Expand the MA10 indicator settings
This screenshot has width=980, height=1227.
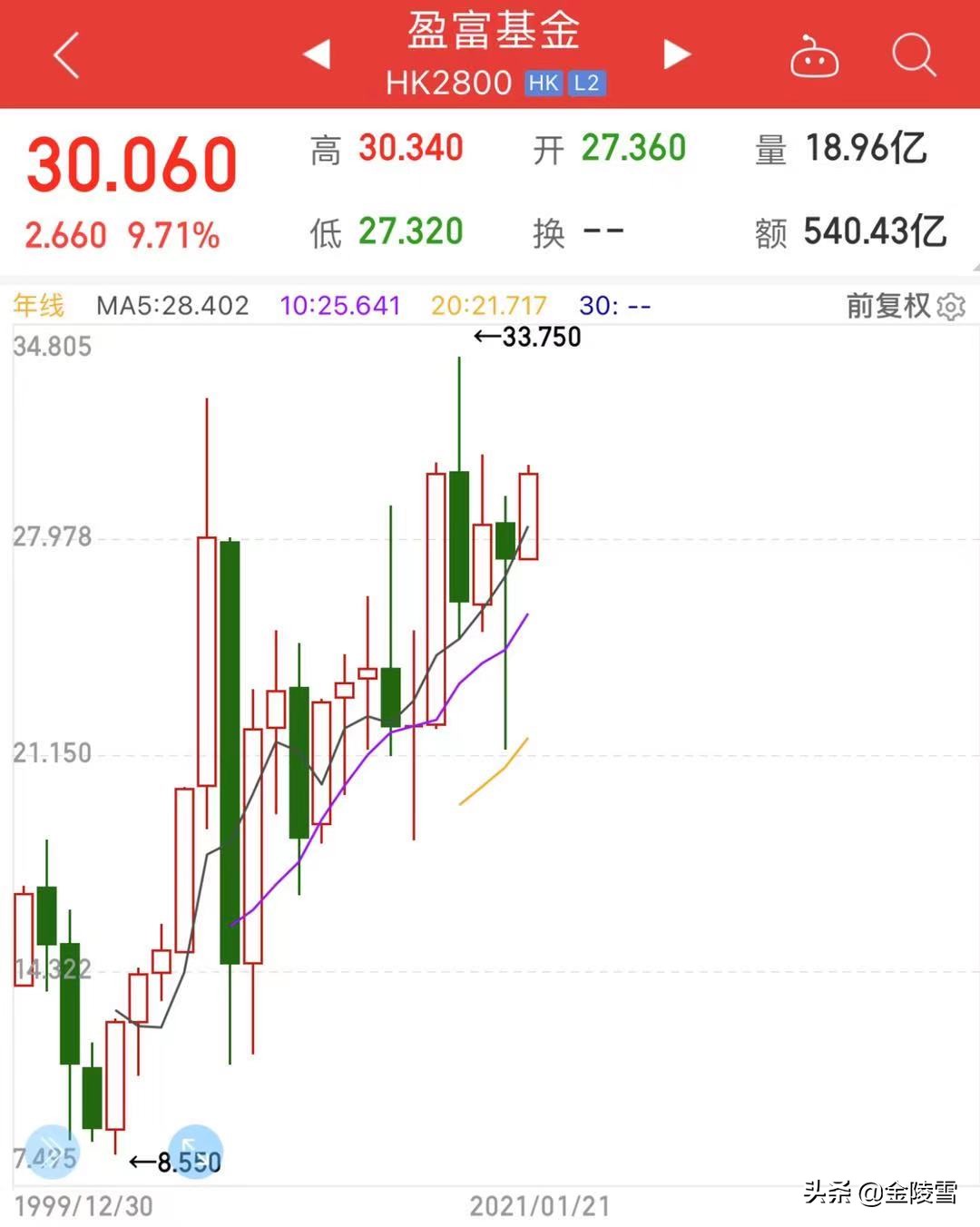click(340, 306)
